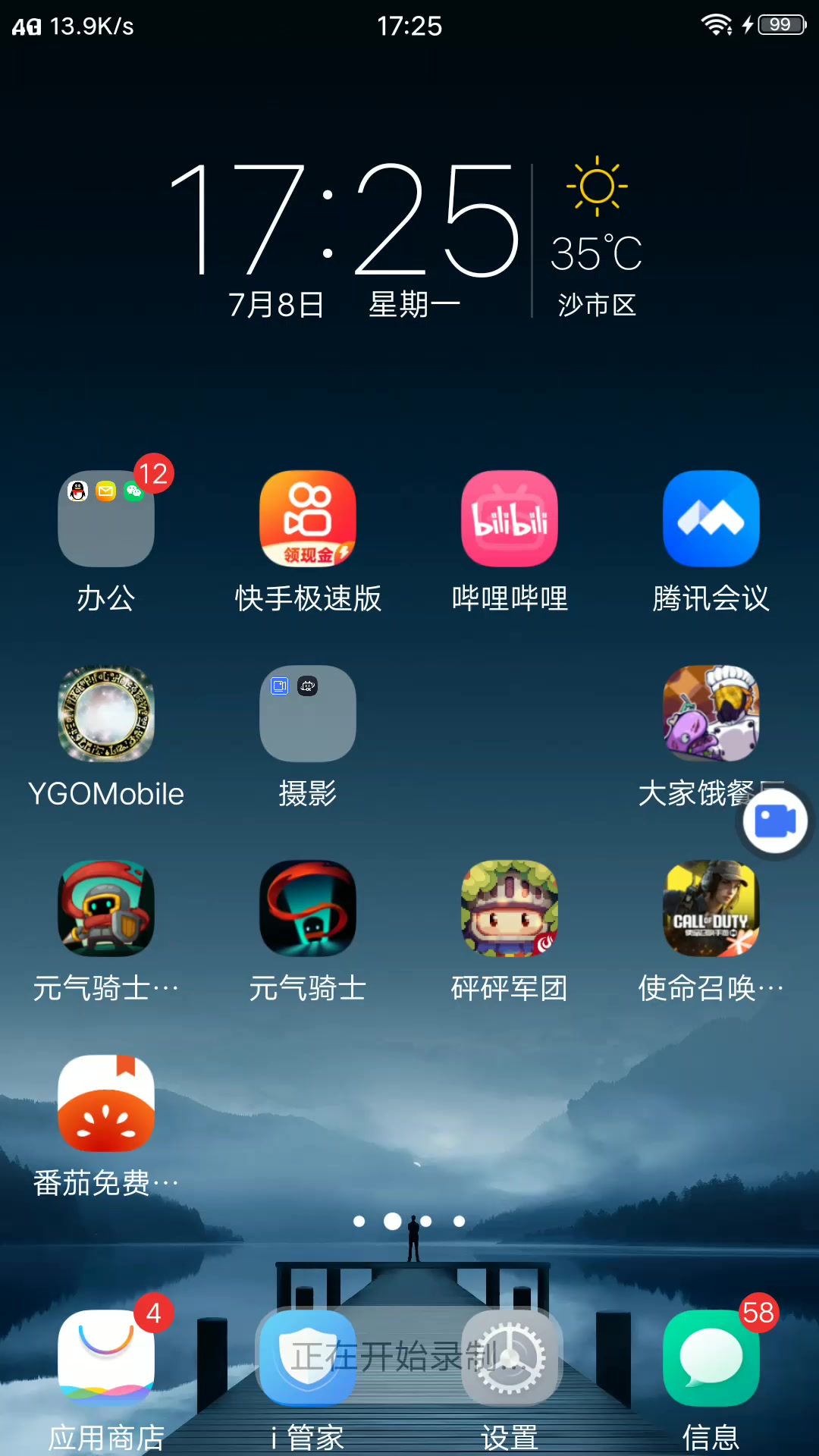Viewport: 819px width, 1456px height.
Task: Open the 哔哩哔哩 app
Action: click(510, 519)
